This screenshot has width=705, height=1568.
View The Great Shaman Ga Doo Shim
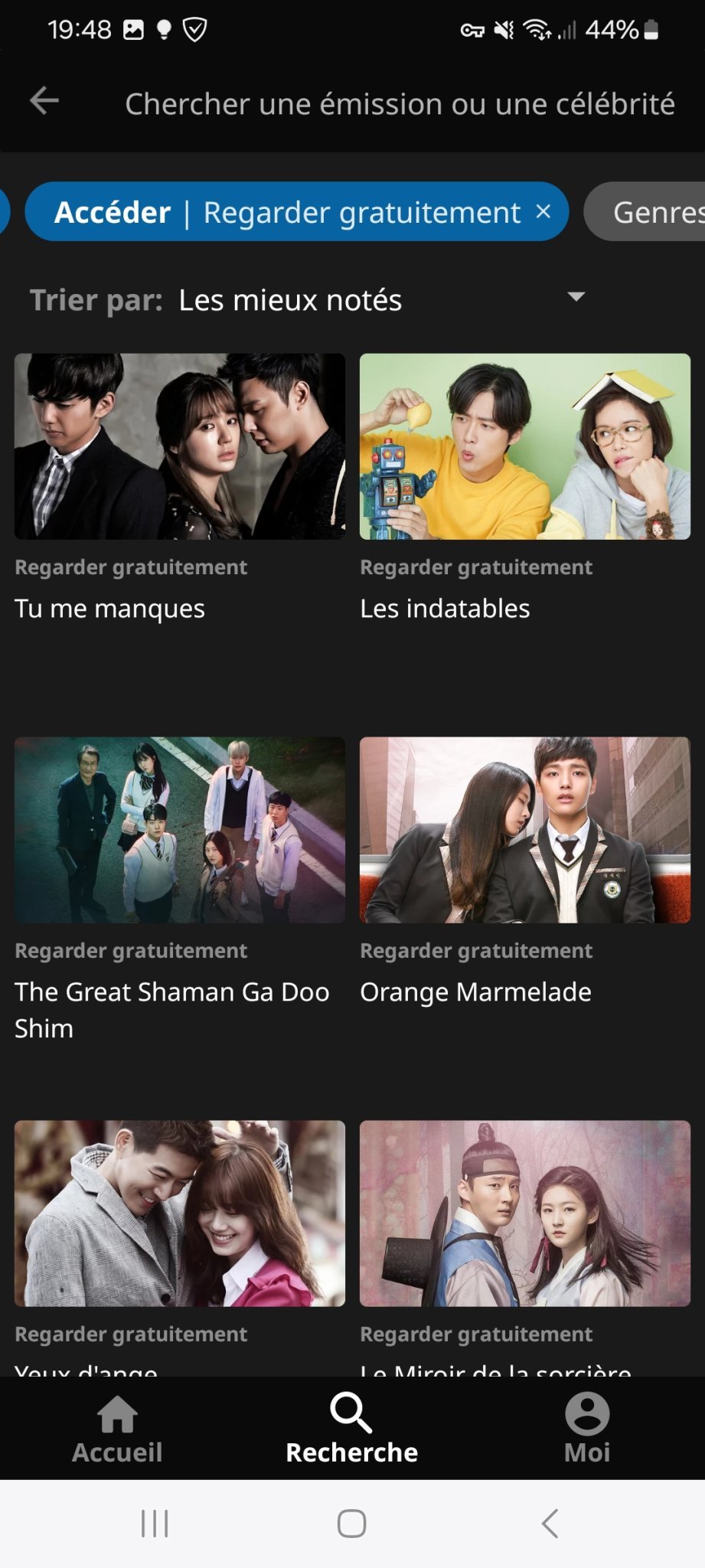tap(179, 830)
